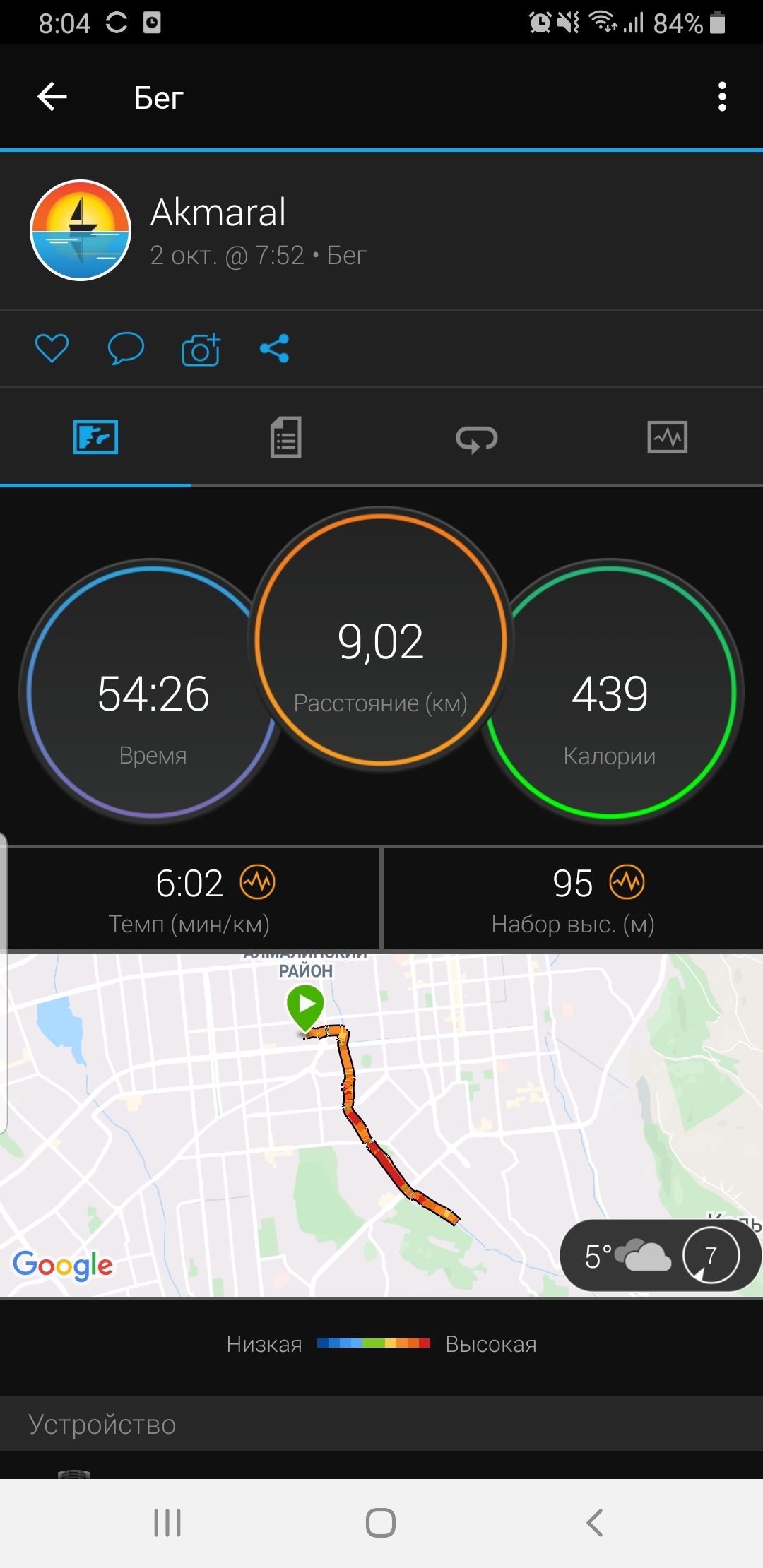
Task: Tap the system home button
Action: point(381,1522)
